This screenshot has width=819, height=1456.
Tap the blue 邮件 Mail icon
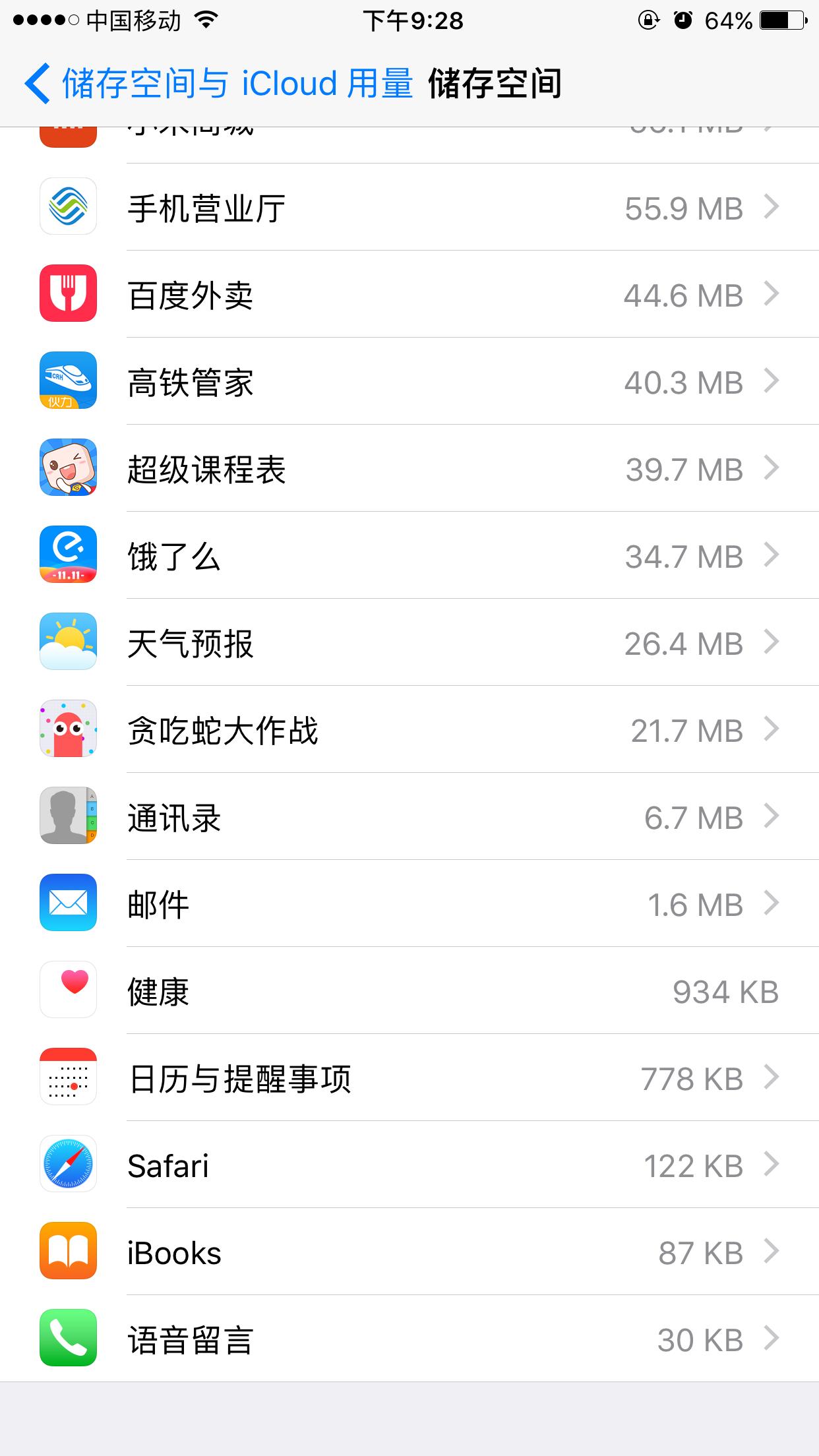click(x=68, y=903)
